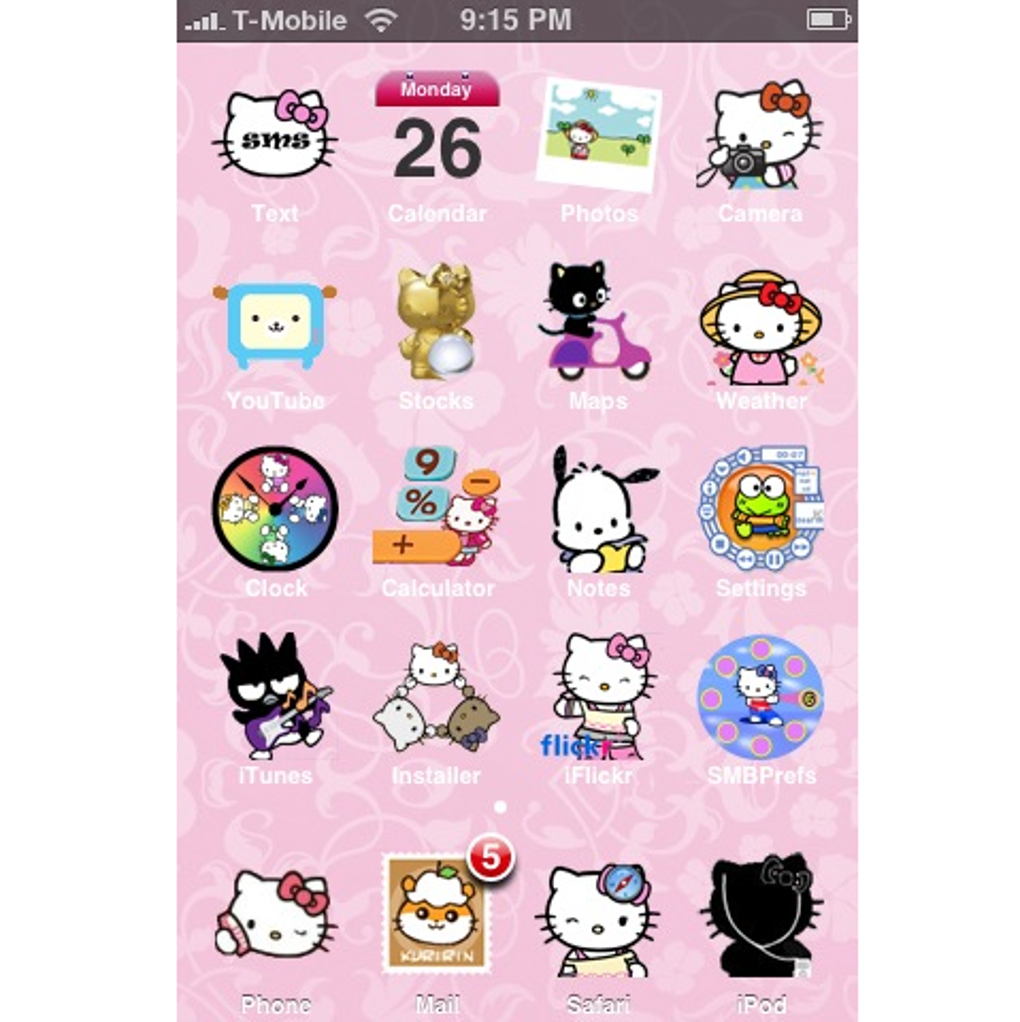Launch YouTube from the home screen
Screen dimensions: 1020x1022
tap(275, 323)
